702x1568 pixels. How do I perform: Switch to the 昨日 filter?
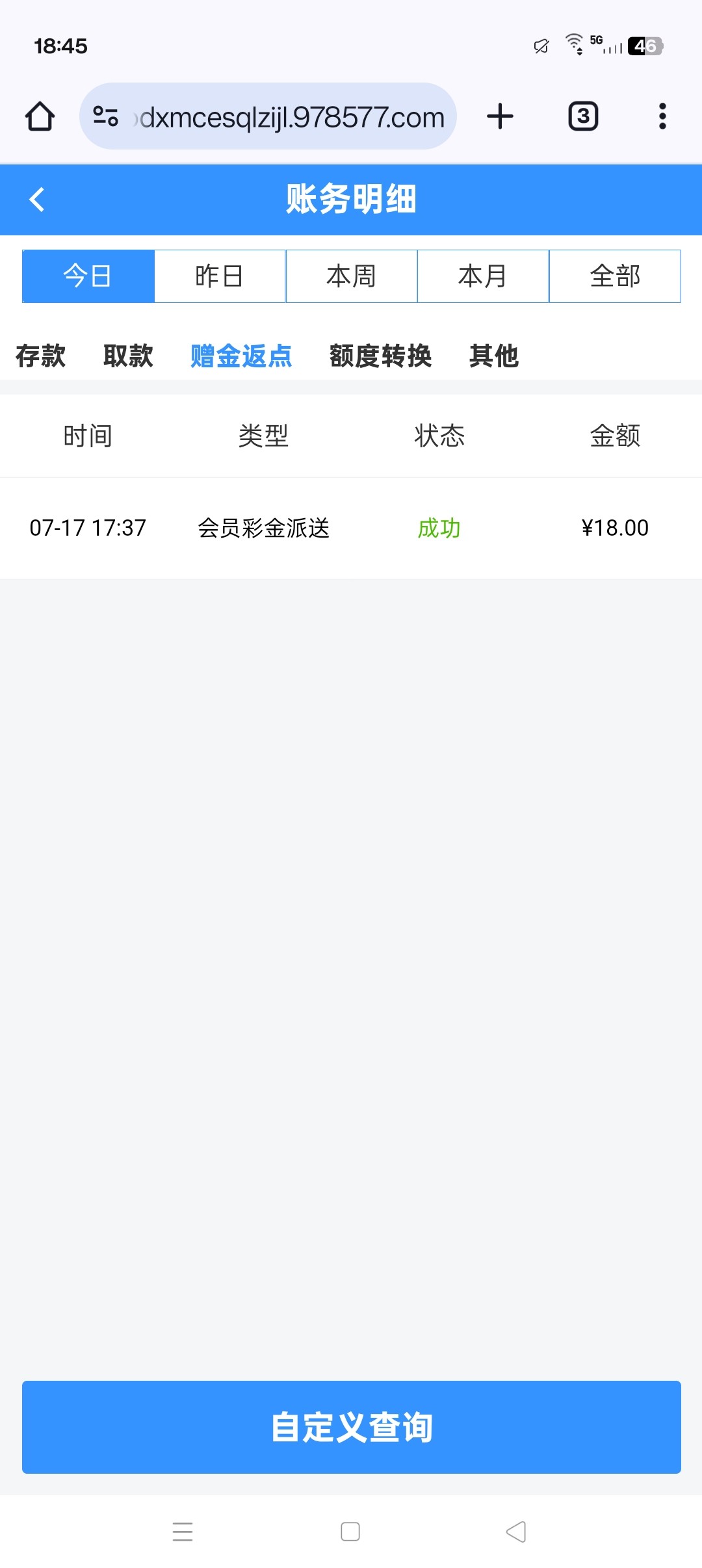220,276
